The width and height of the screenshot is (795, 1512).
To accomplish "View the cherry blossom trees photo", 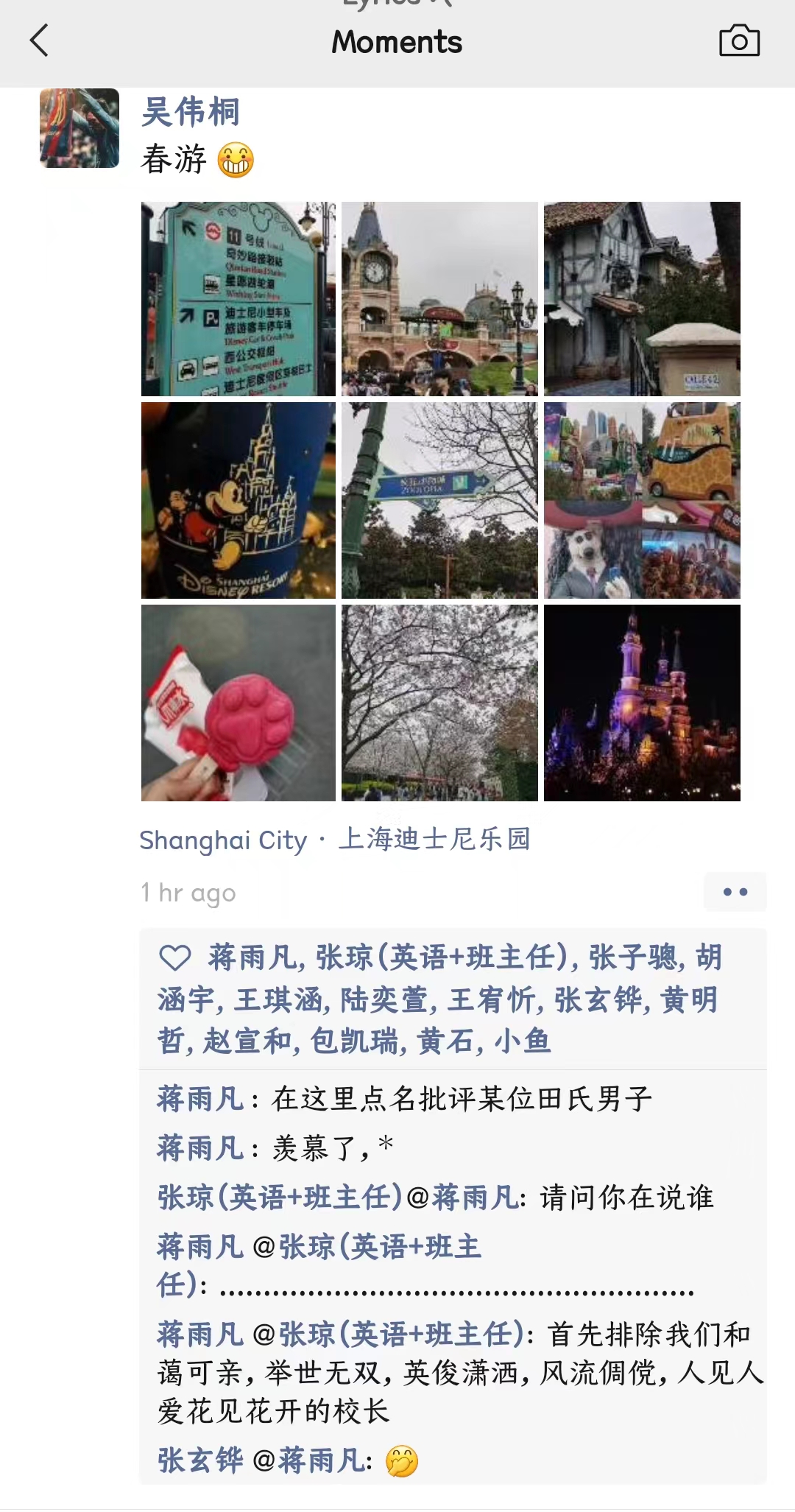I will click(439, 703).
